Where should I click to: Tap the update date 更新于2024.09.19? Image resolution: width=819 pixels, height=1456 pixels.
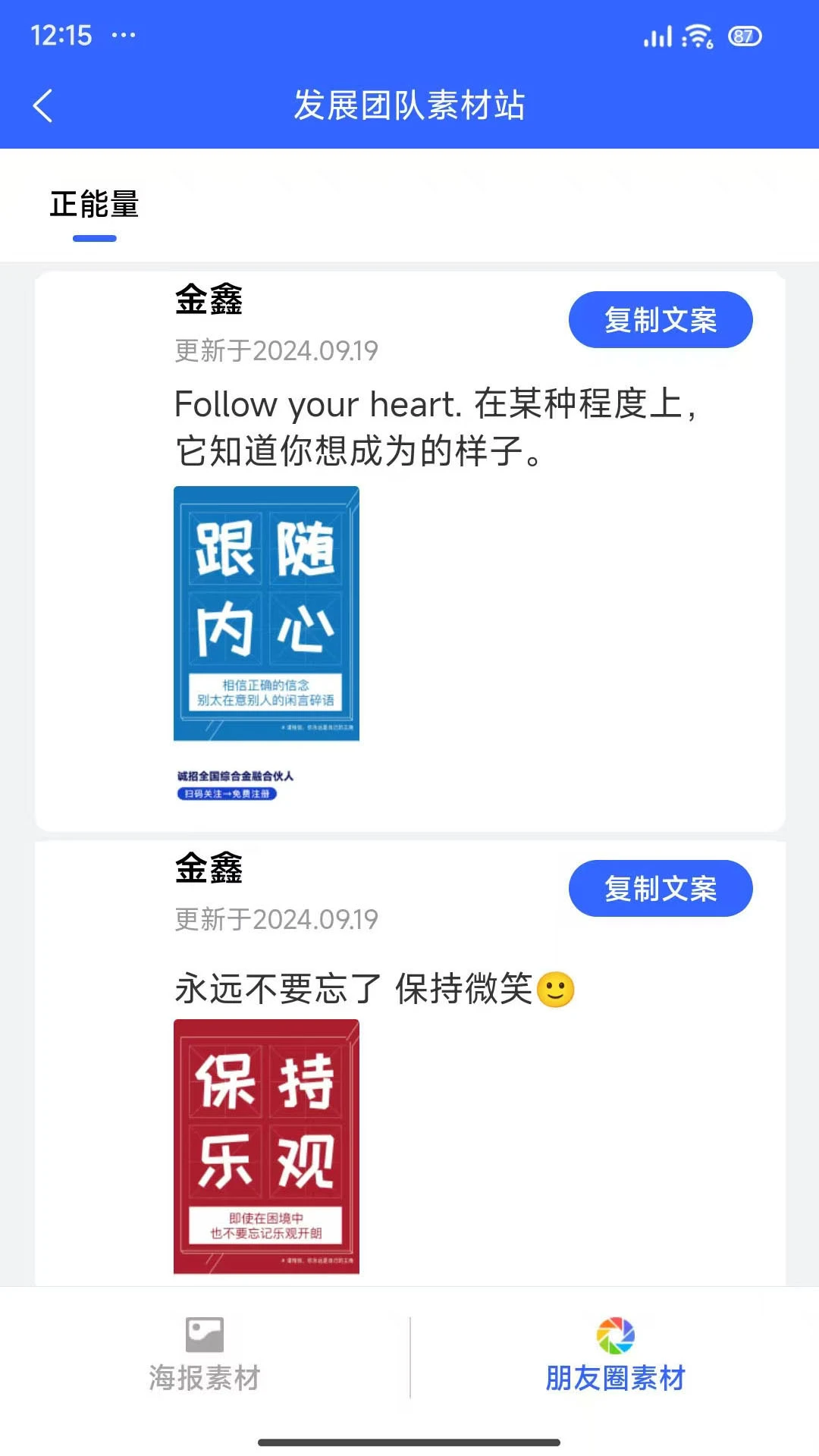(276, 350)
